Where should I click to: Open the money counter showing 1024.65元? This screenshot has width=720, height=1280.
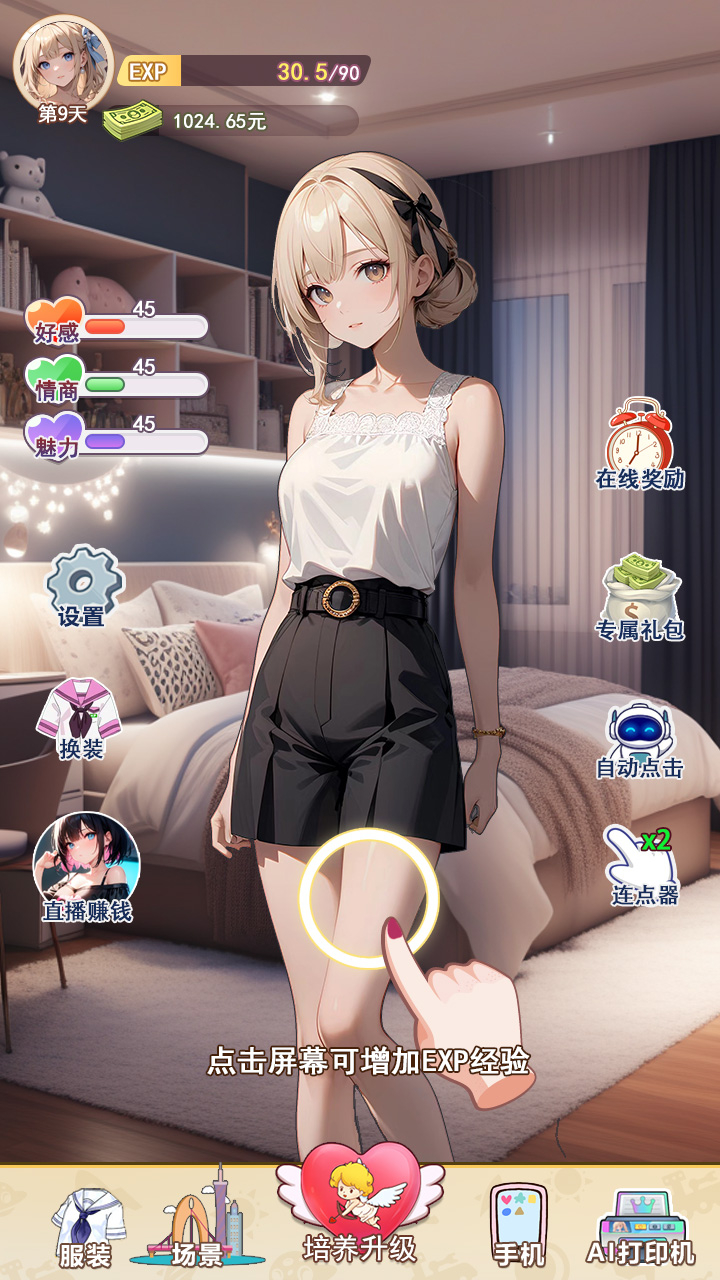click(230, 123)
